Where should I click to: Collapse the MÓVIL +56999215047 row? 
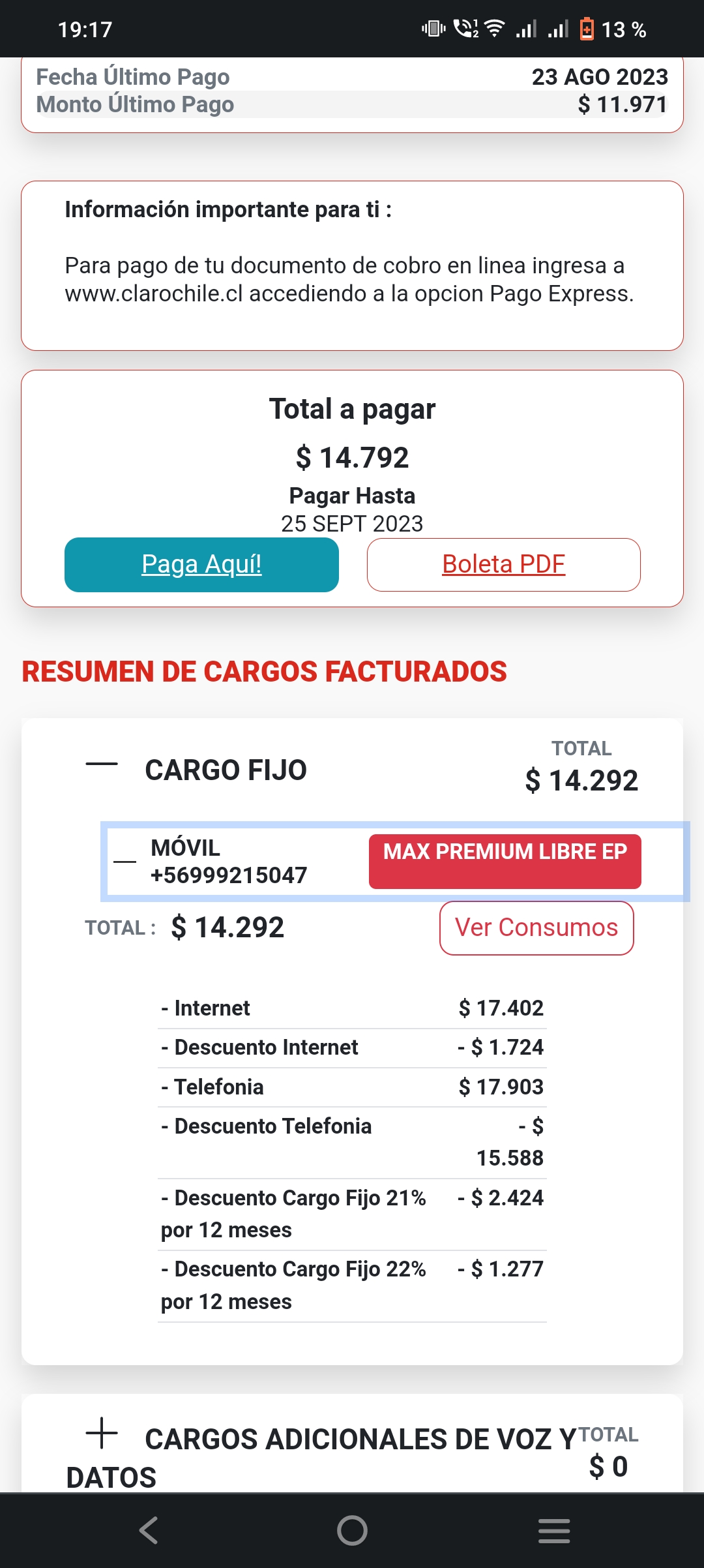click(x=125, y=862)
